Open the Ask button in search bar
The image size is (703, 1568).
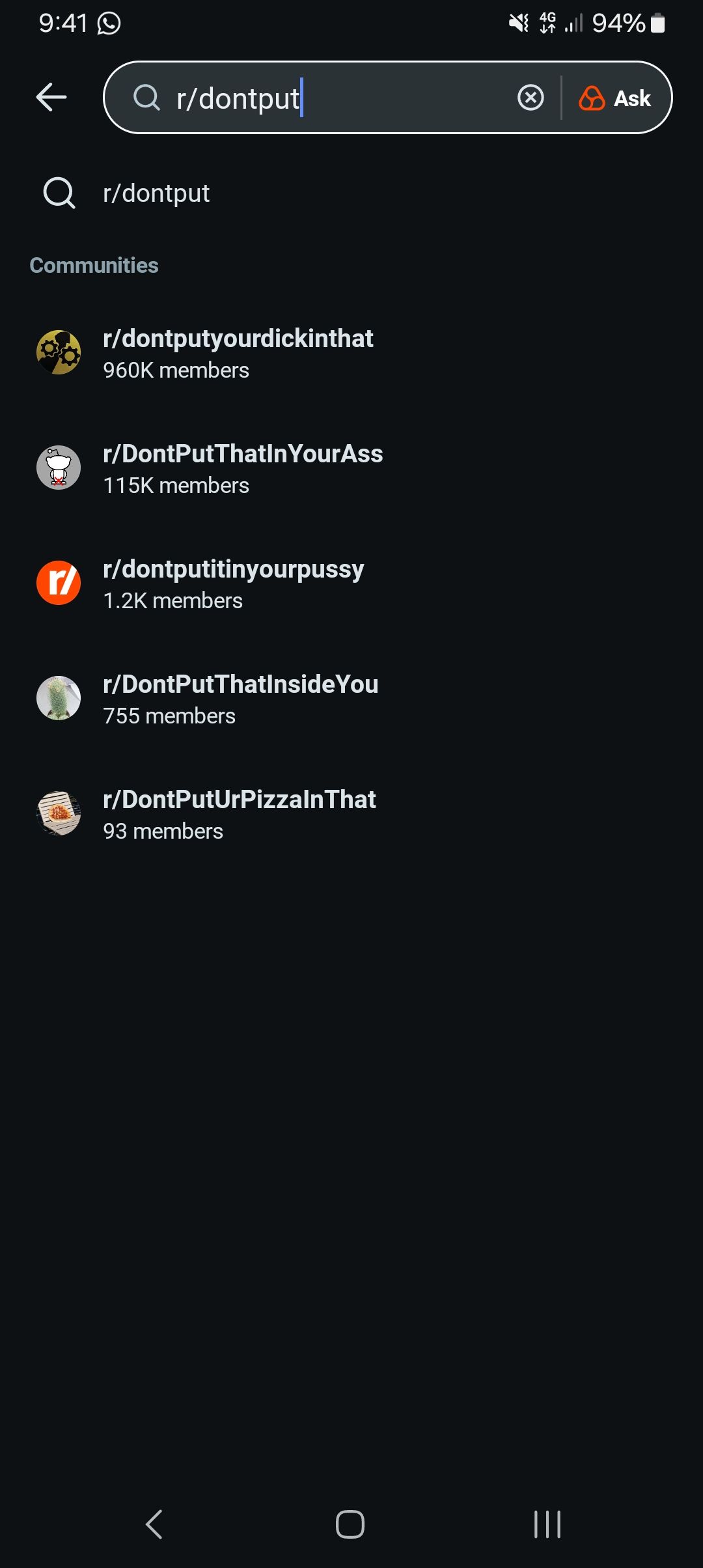[615, 98]
